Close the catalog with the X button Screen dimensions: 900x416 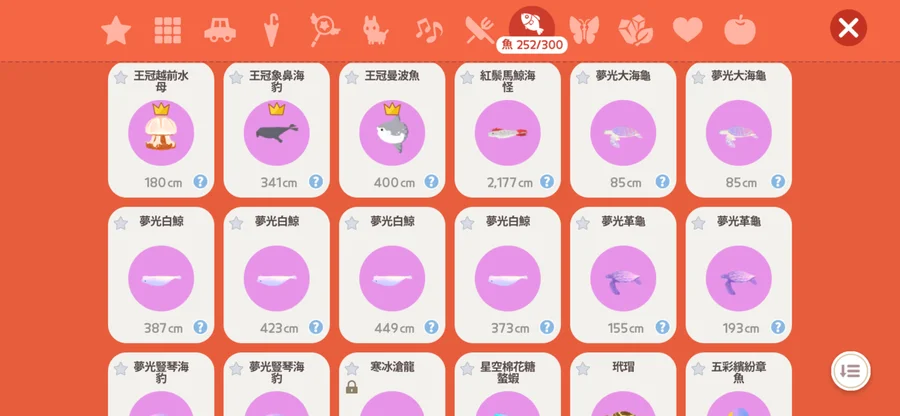coord(848,28)
